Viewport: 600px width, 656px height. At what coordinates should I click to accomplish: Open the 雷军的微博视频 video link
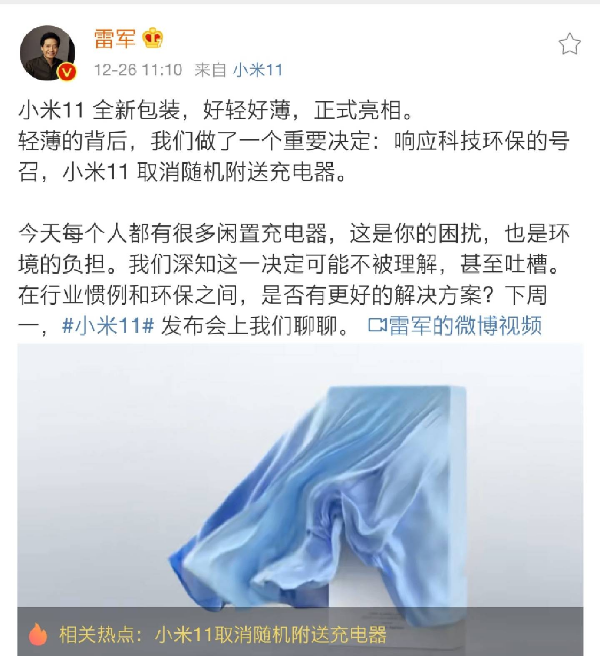point(455,325)
